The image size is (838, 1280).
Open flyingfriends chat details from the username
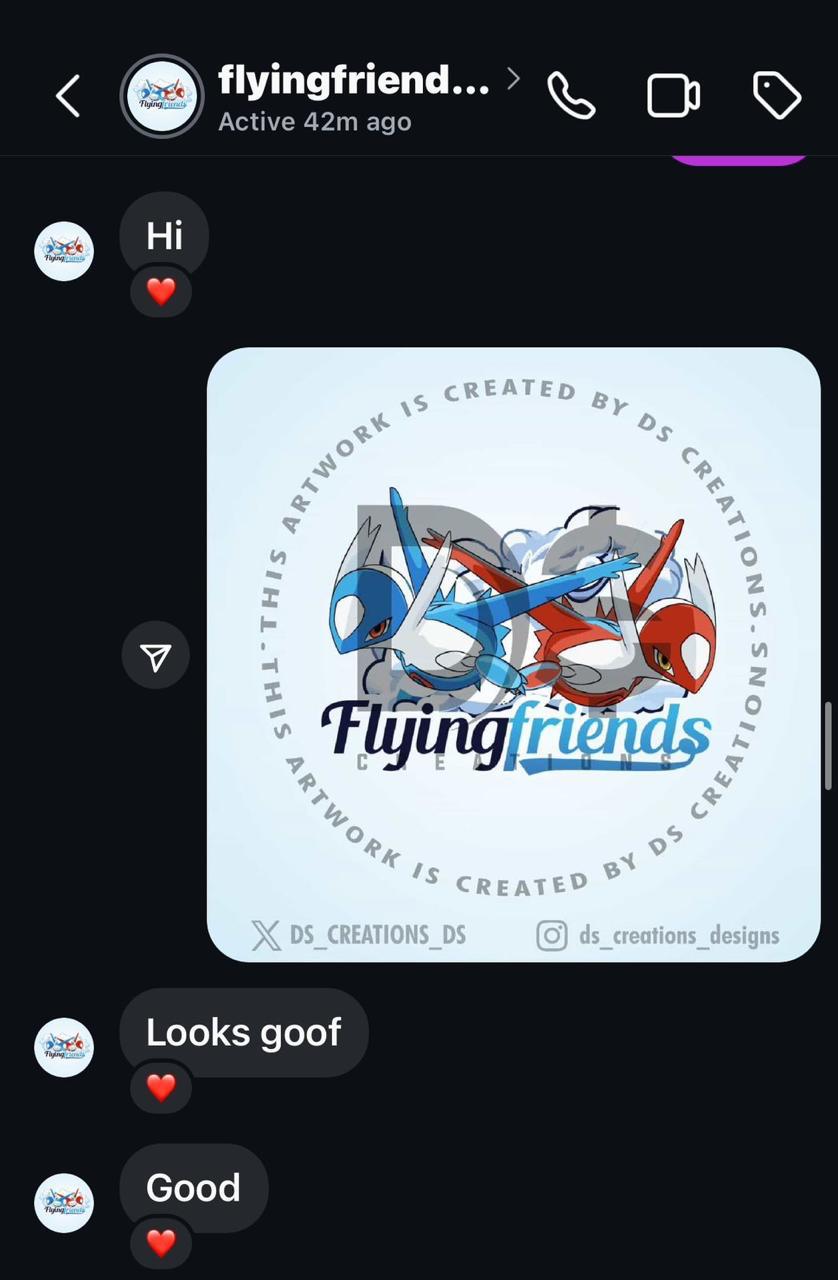click(353, 81)
